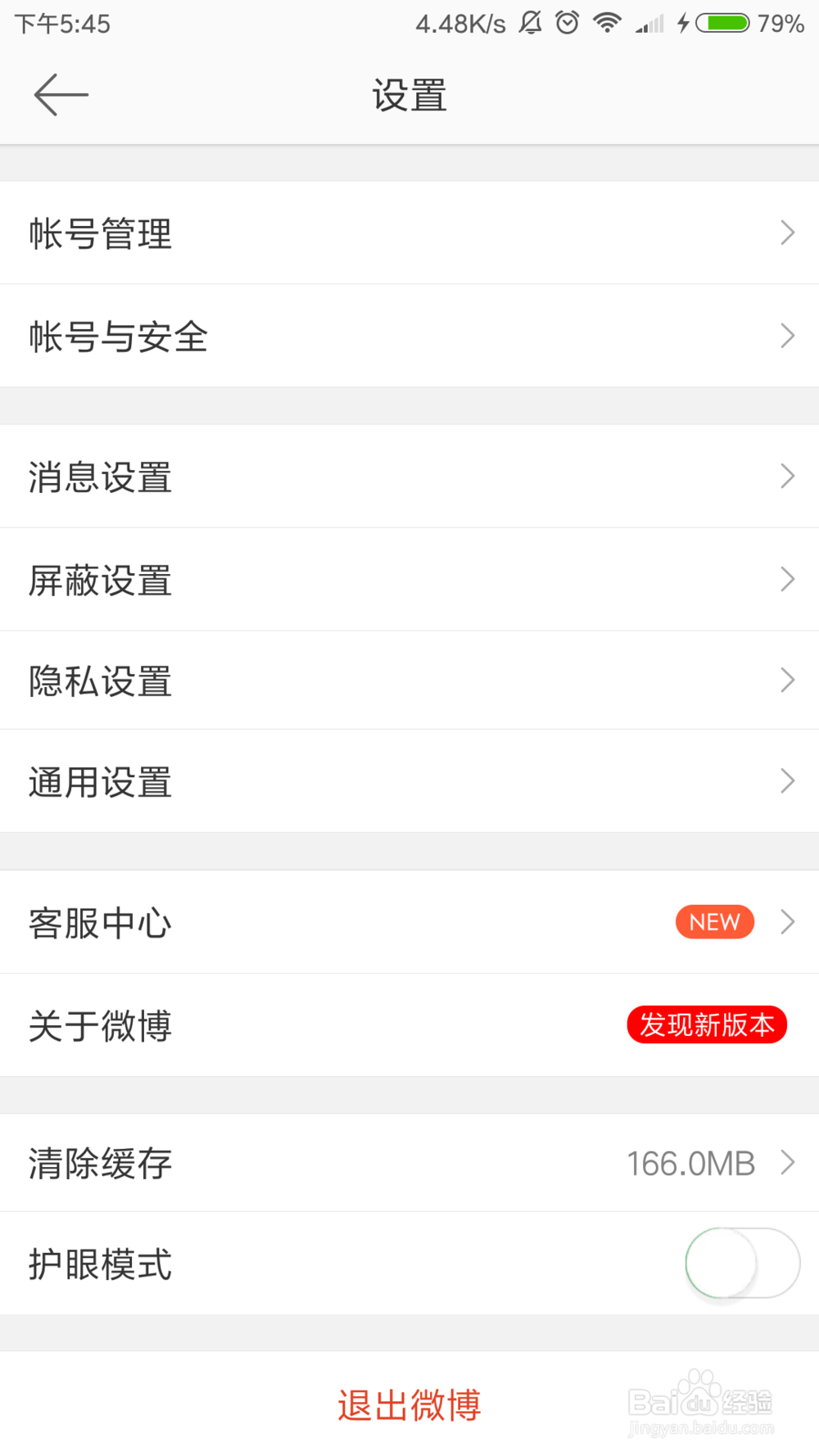Open 客服中心 customer service center
Screen dimensions: 819x1456
[x=409, y=922]
